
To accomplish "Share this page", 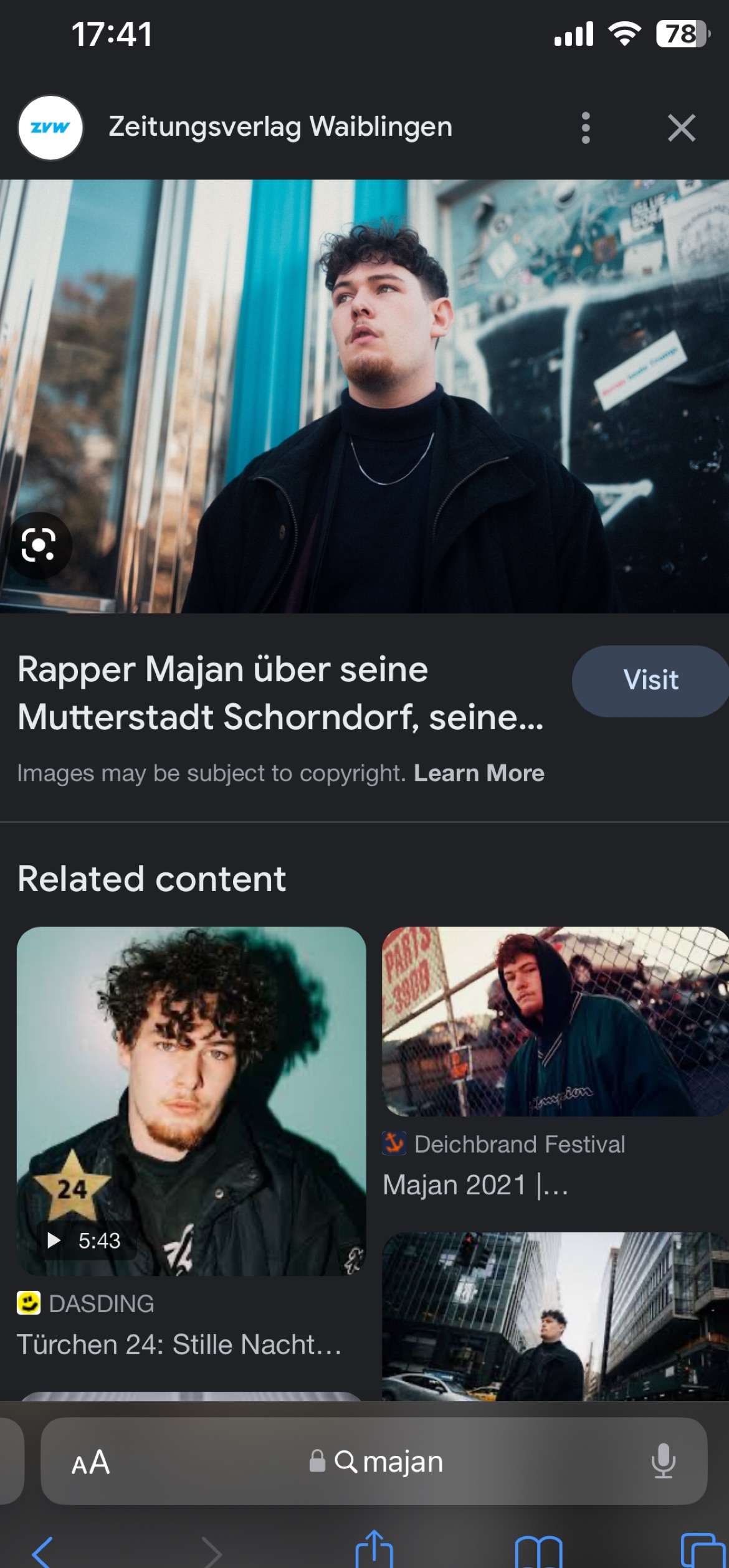I will tap(374, 1549).
